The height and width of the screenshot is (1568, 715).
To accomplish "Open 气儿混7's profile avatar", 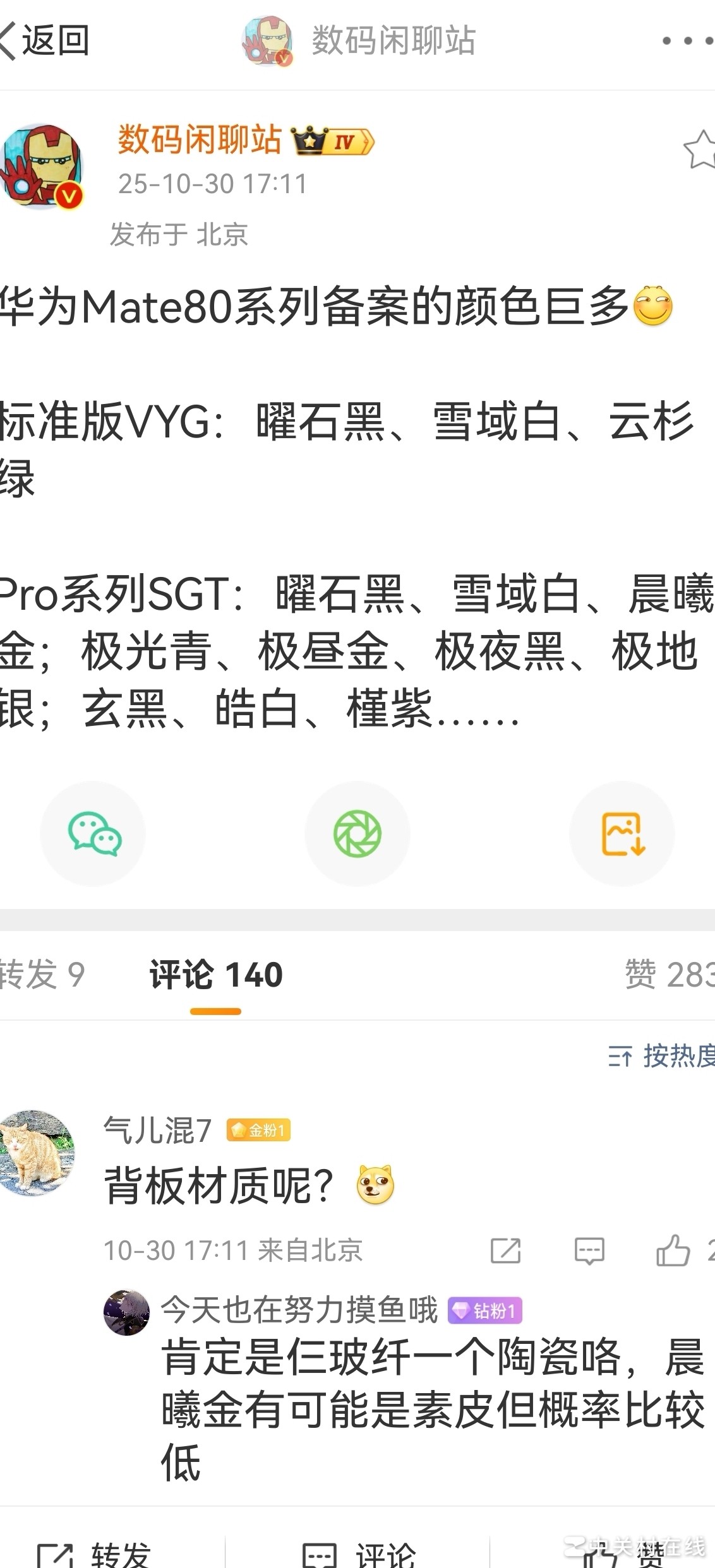I will [37, 1153].
